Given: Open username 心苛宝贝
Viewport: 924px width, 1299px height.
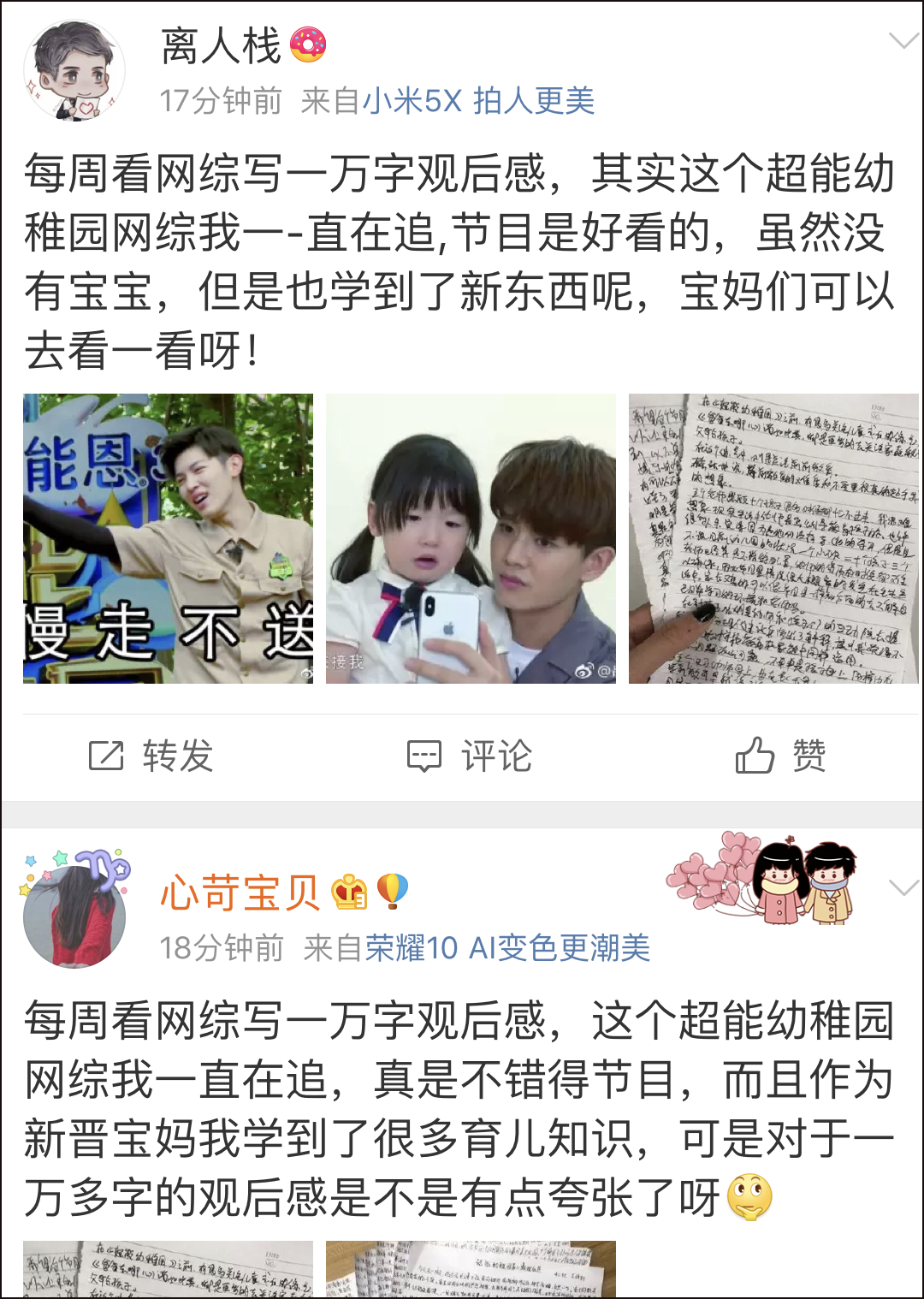Looking at the screenshot, I should (x=240, y=893).
